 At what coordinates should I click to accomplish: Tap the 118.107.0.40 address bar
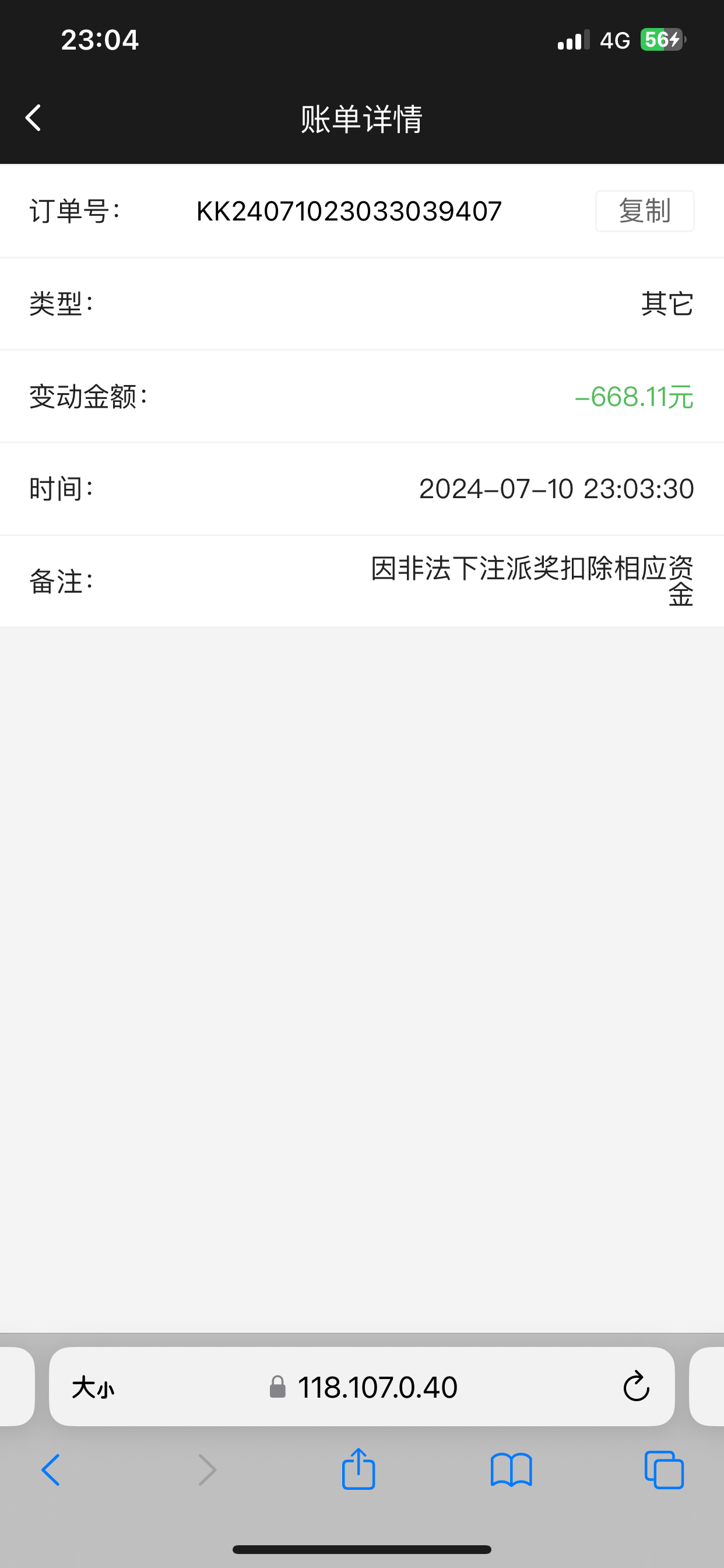[377, 1387]
